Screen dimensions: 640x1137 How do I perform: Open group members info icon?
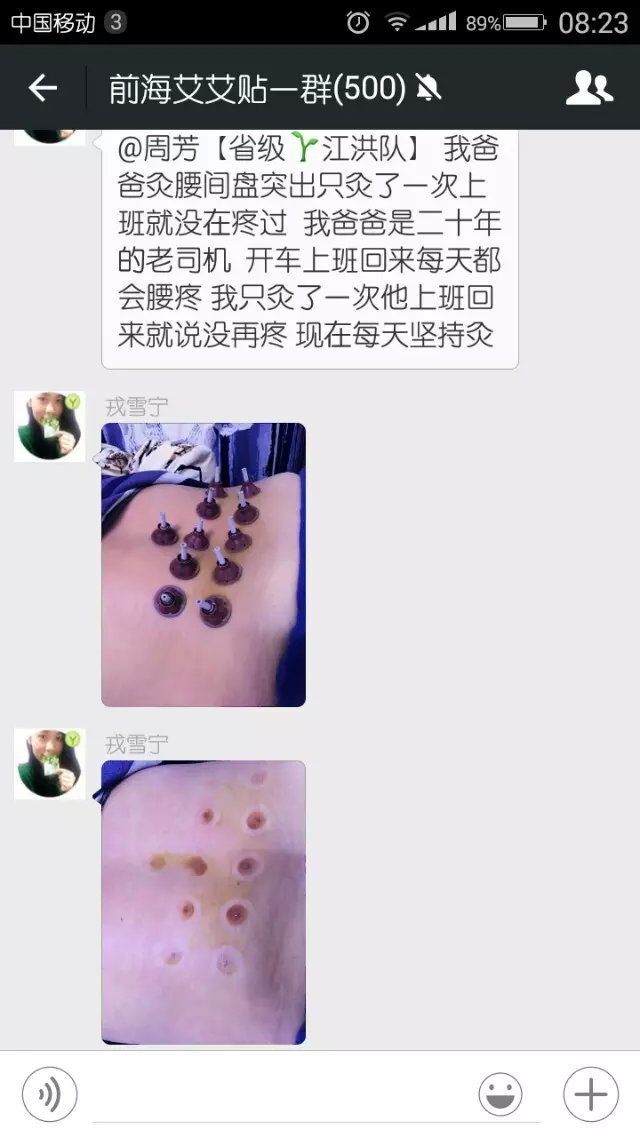(x=589, y=89)
